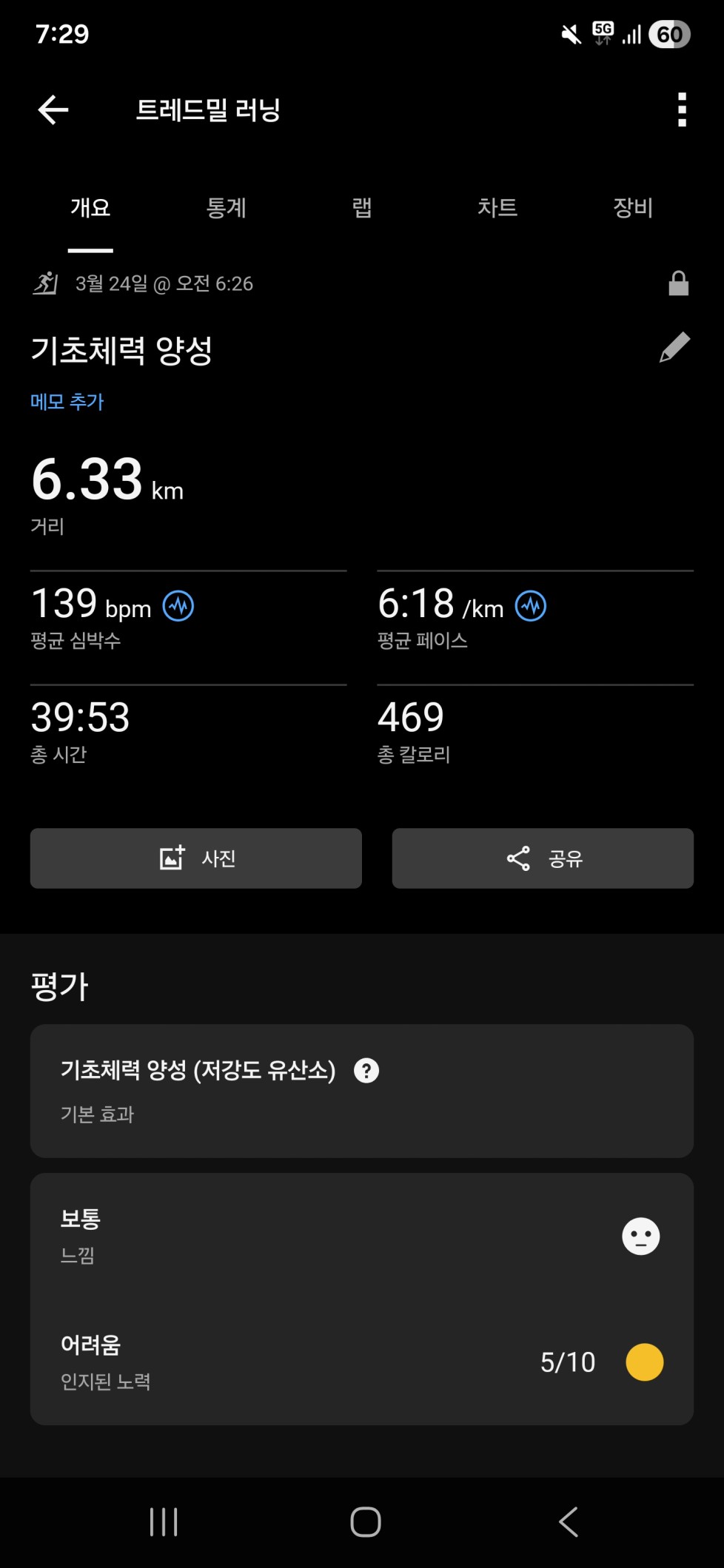Open the 차트 tab

coord(497,208)
